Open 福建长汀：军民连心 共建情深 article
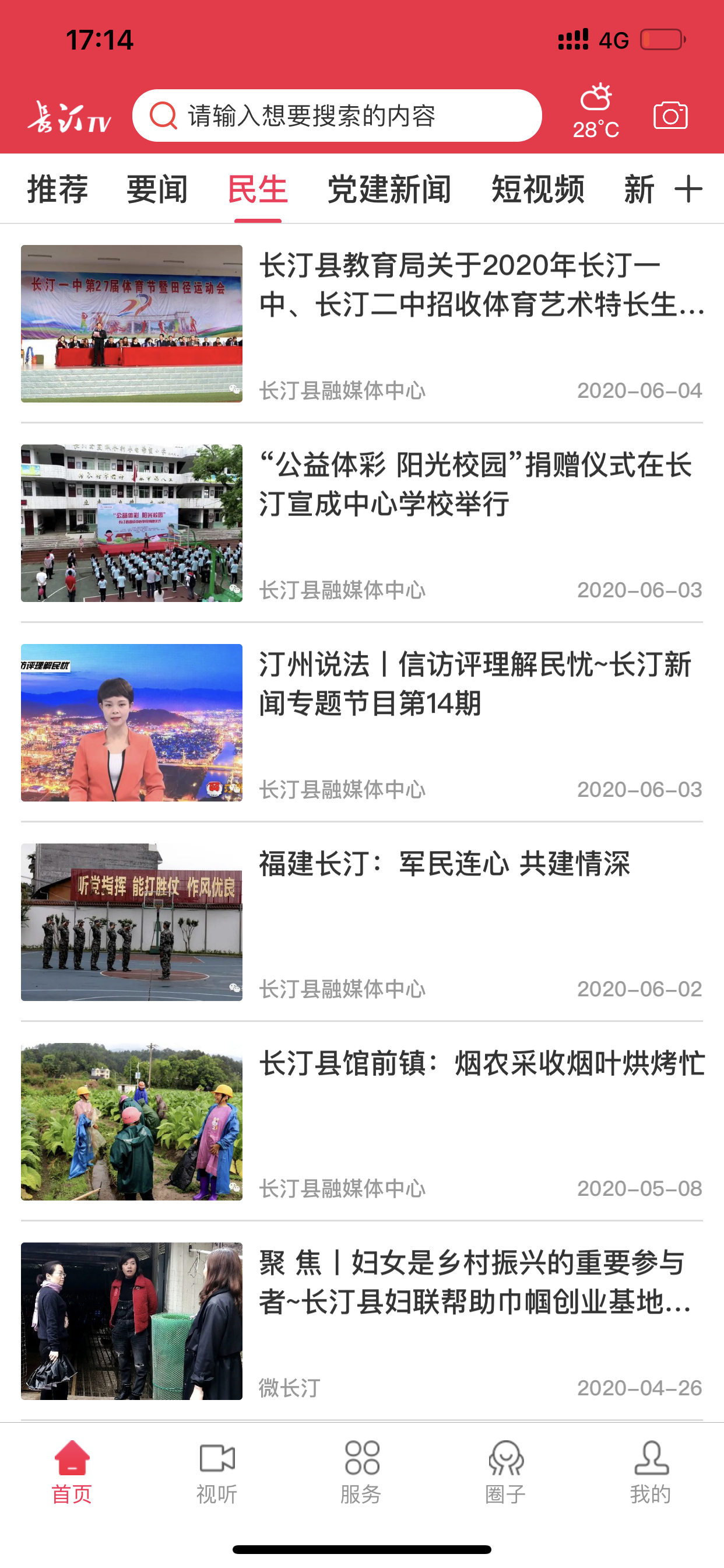The image size is (724, 1568). pyautogui.click(x=362, y=922)
